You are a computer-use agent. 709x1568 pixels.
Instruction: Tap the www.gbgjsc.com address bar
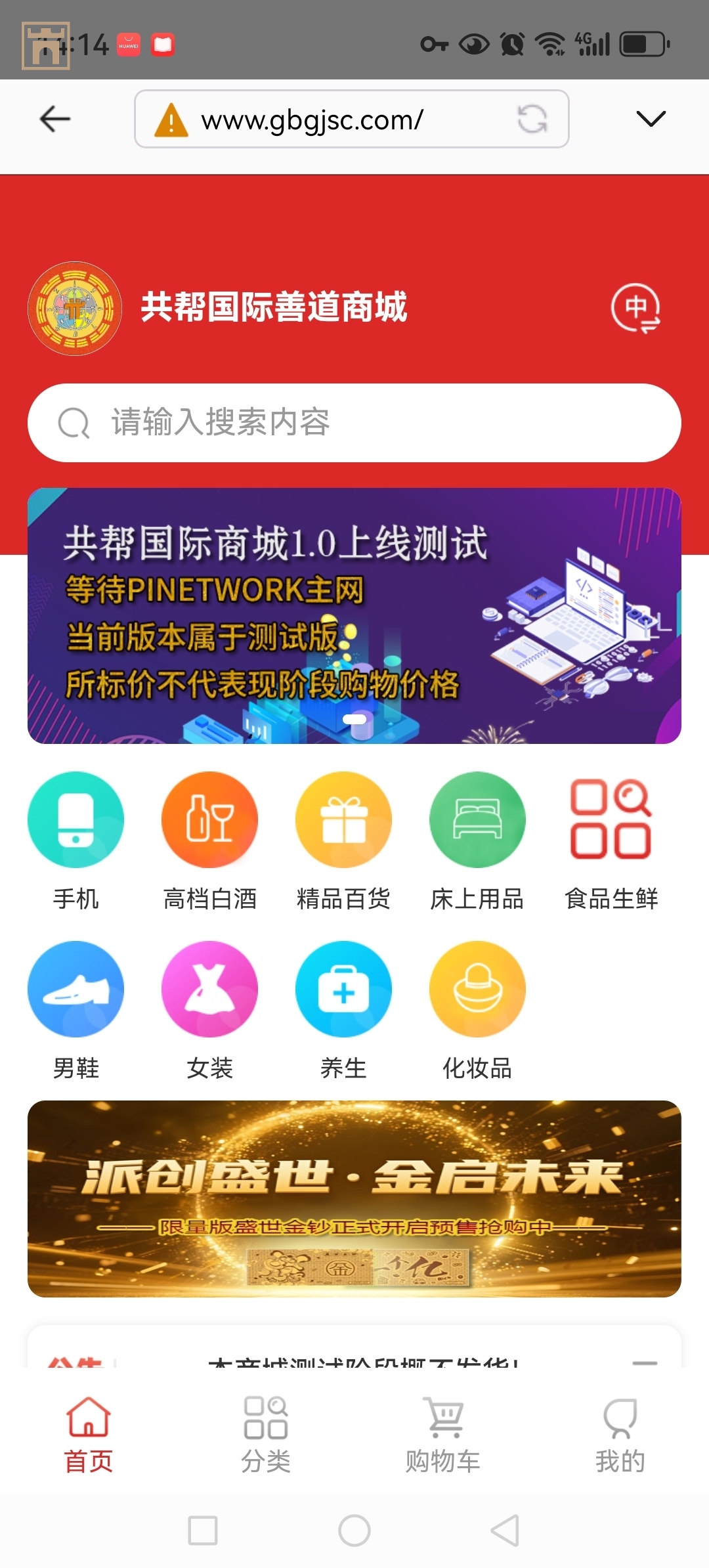(x=328, y=120)
